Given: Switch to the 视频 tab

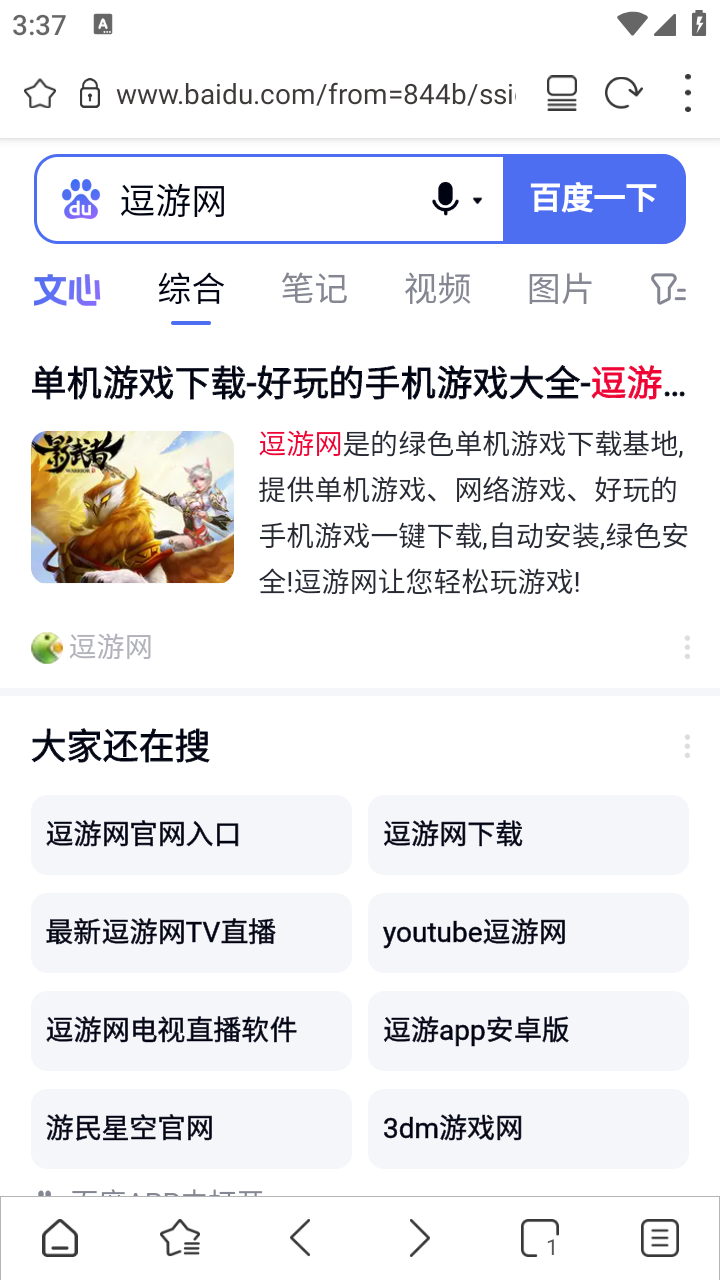Looking at the screenshot, I should [x=437, y=289].
